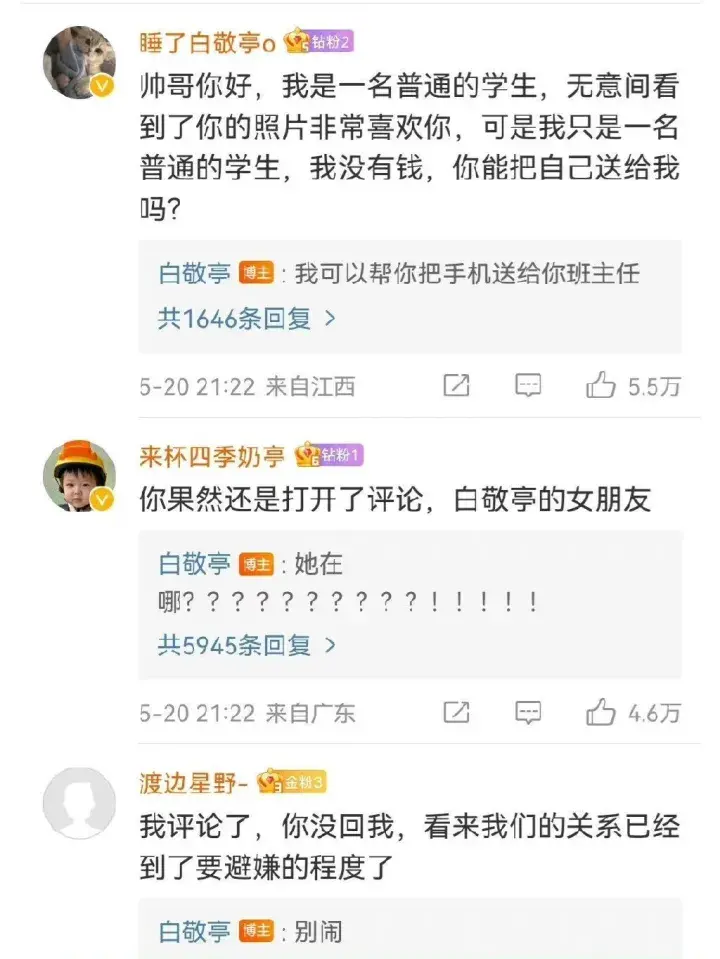The width and height of the screenshot is (720, 959).
Task: Repost 睡了白敬亭o's comment
Action: 456,386
